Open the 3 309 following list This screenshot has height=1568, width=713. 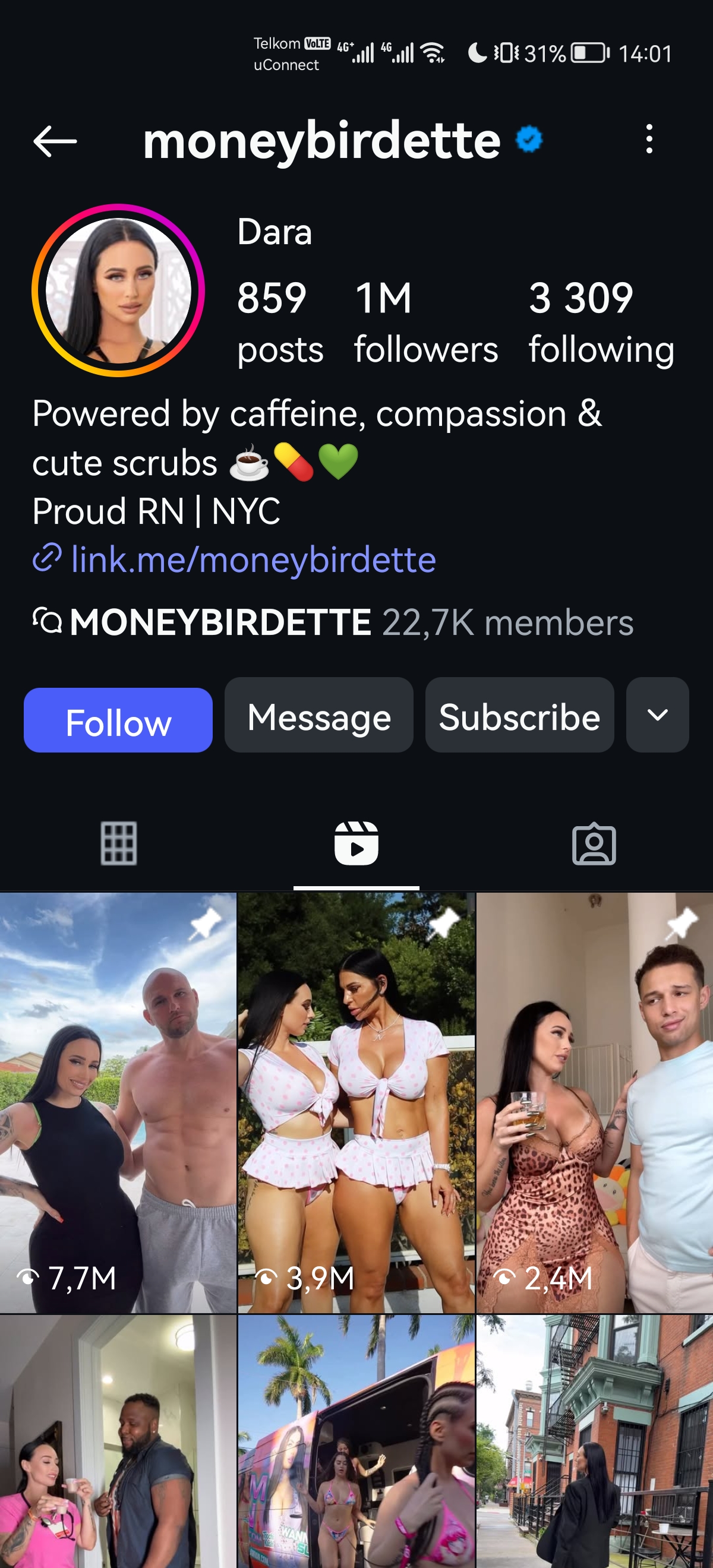pos(601,321)
